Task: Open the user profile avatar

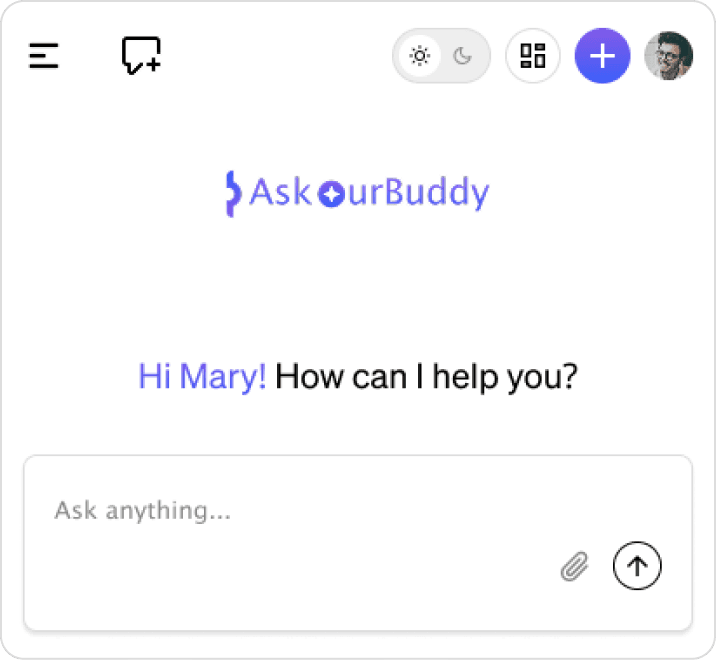Action: coord(669,56)
